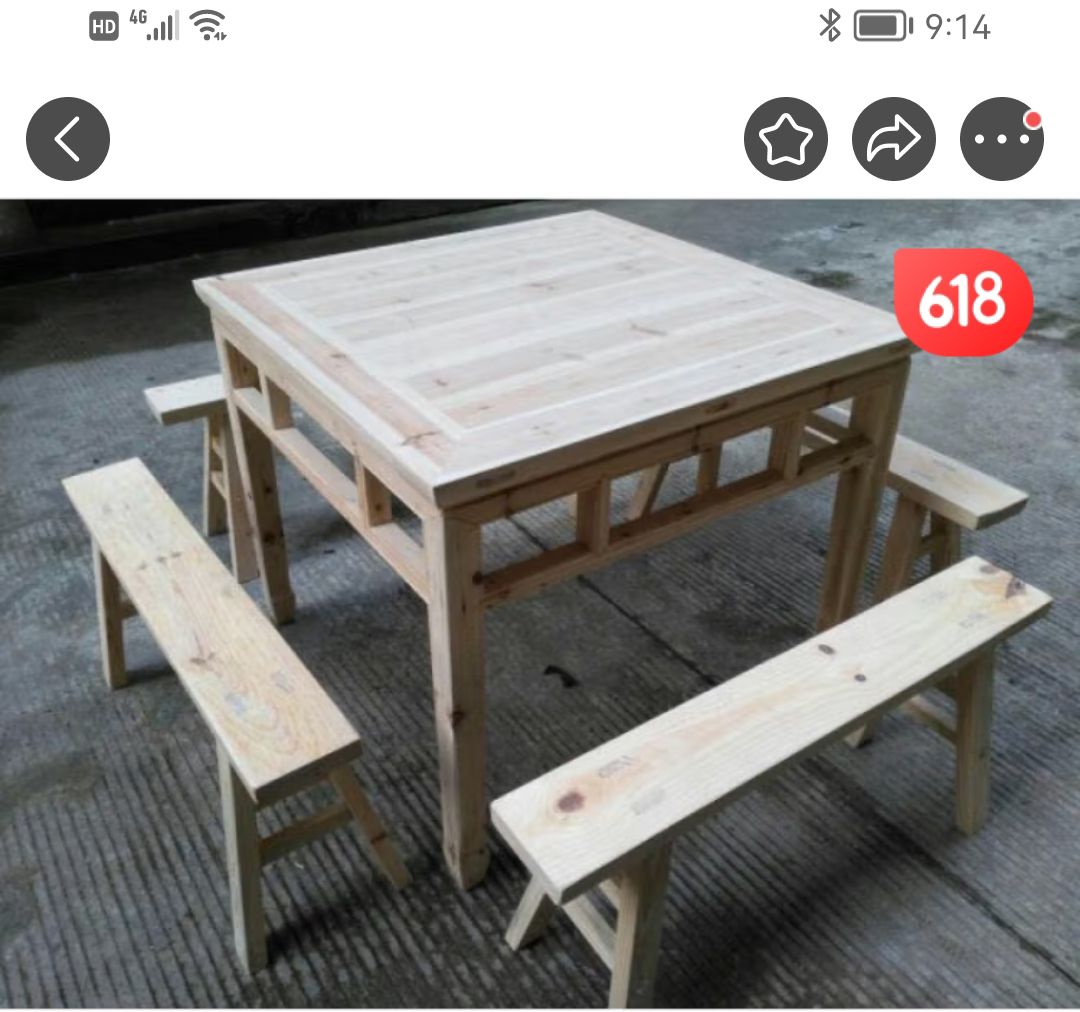Open the wooden table product image

540,600
